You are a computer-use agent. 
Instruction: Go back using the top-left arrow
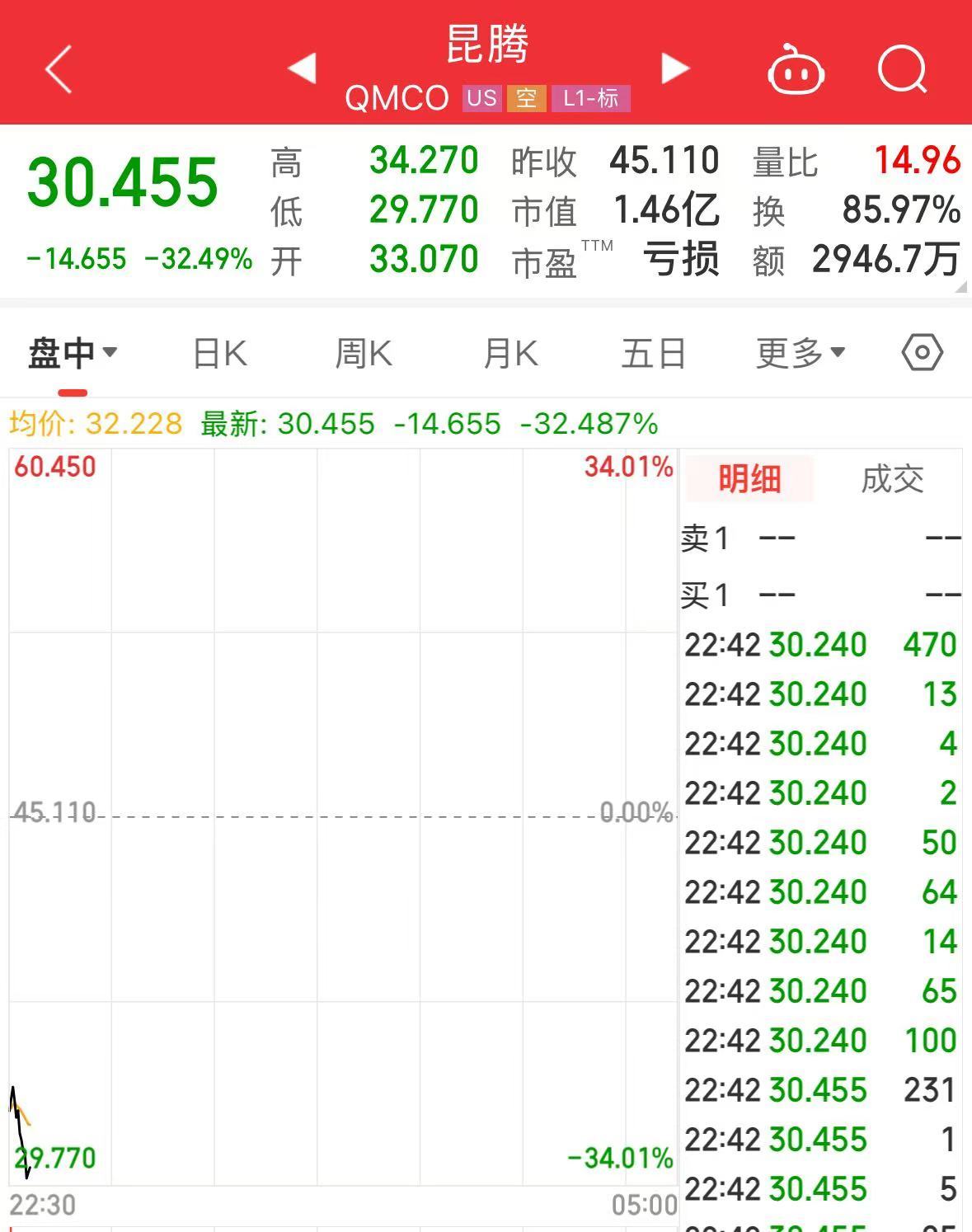[59, 69]
